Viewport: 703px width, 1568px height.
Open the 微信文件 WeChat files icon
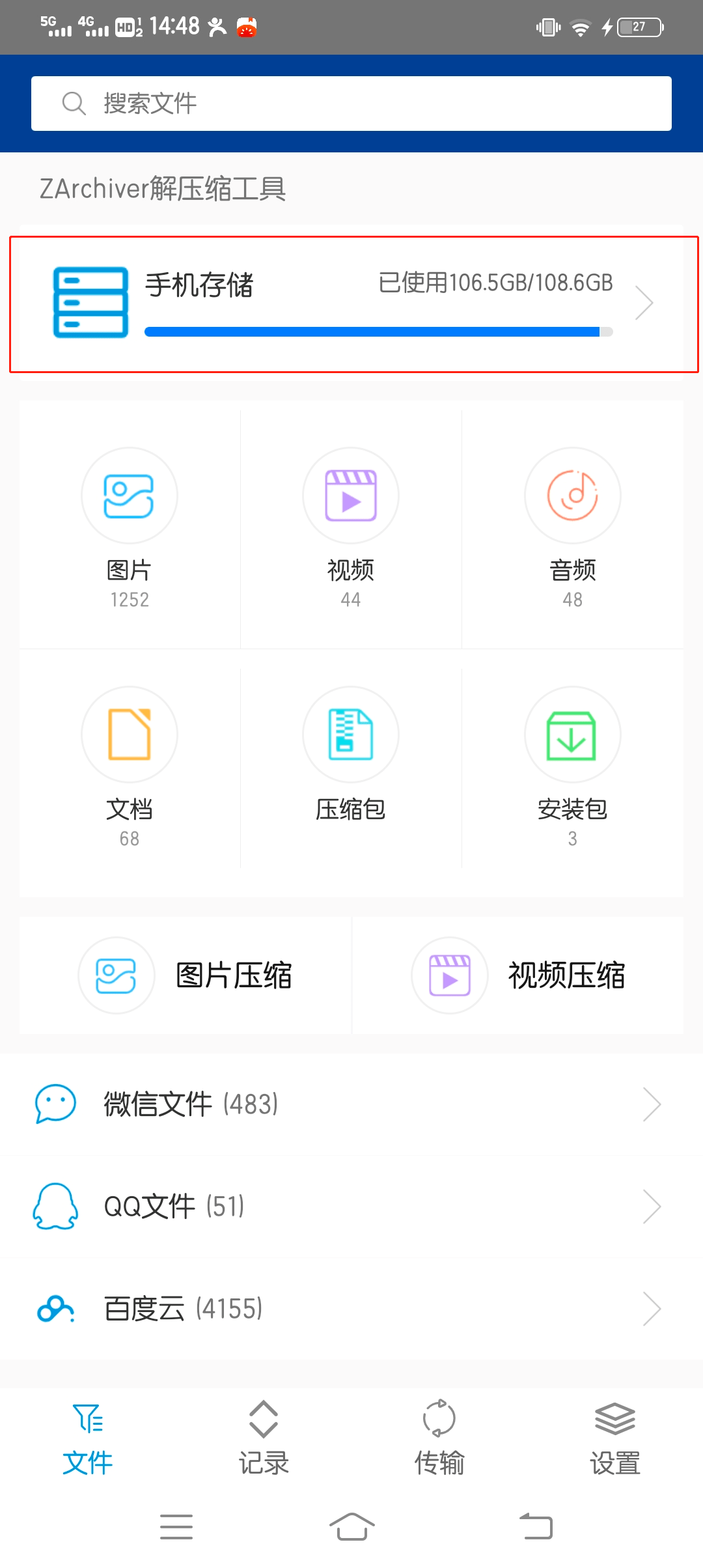point(55,1104)
